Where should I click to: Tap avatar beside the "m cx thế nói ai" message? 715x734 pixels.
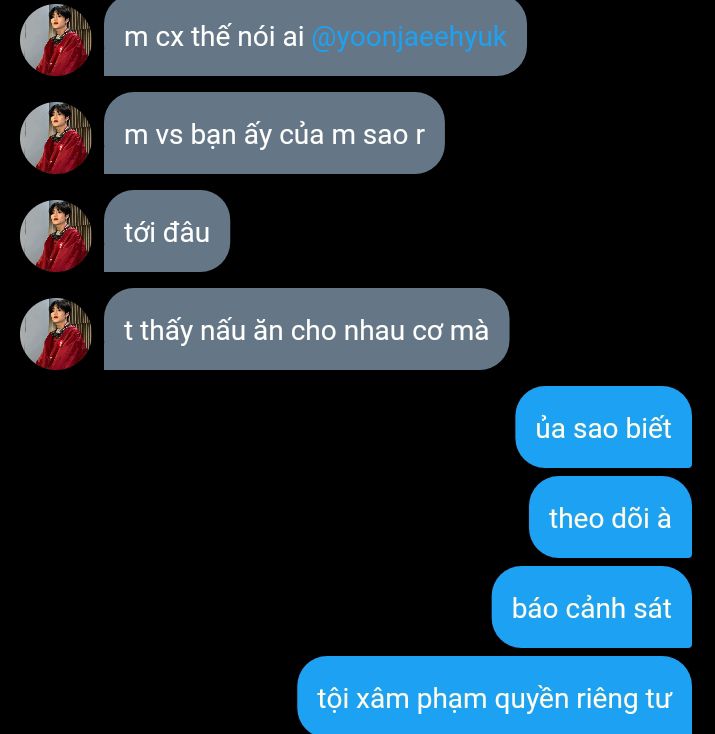point(56,40)
